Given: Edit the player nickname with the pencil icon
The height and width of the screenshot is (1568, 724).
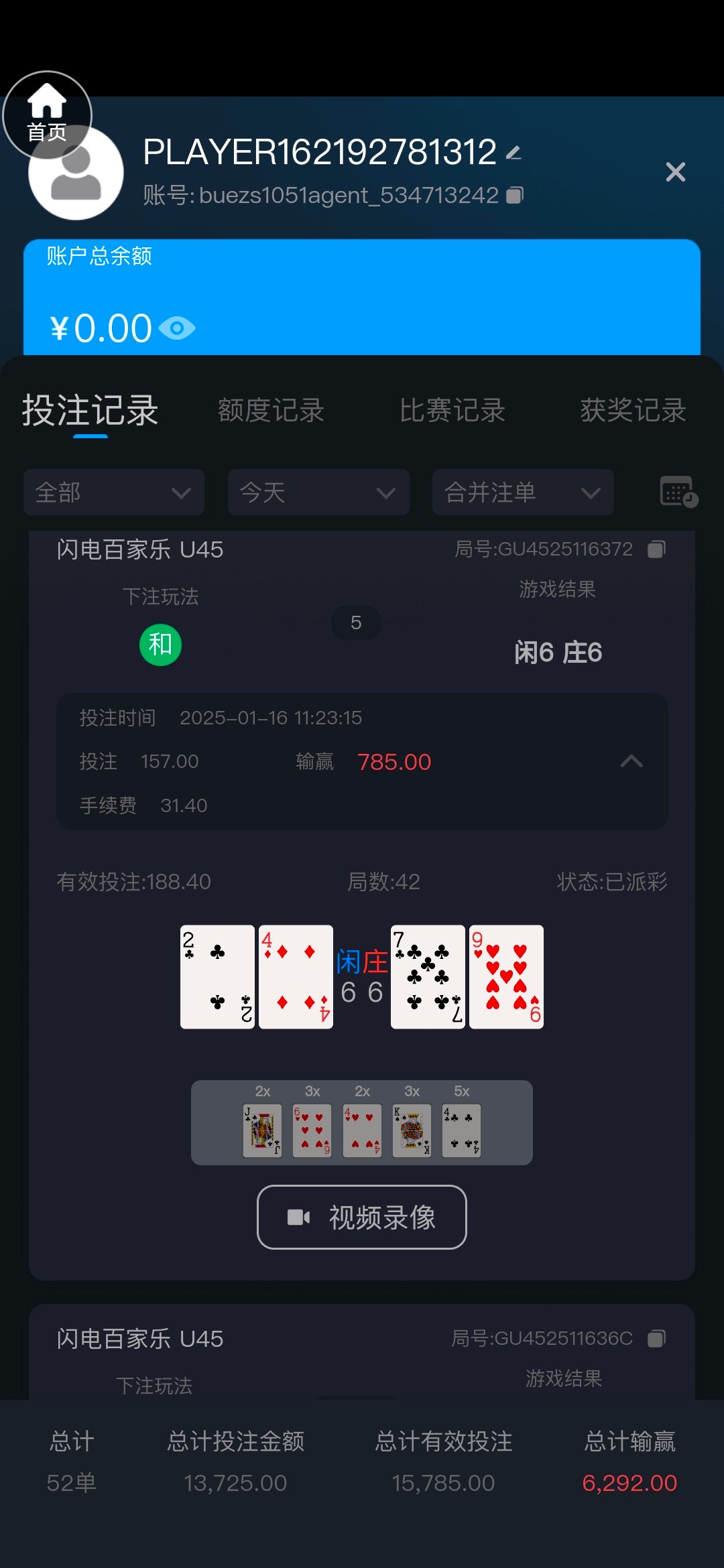Looking at the screenshot, I should click(514, 153).
